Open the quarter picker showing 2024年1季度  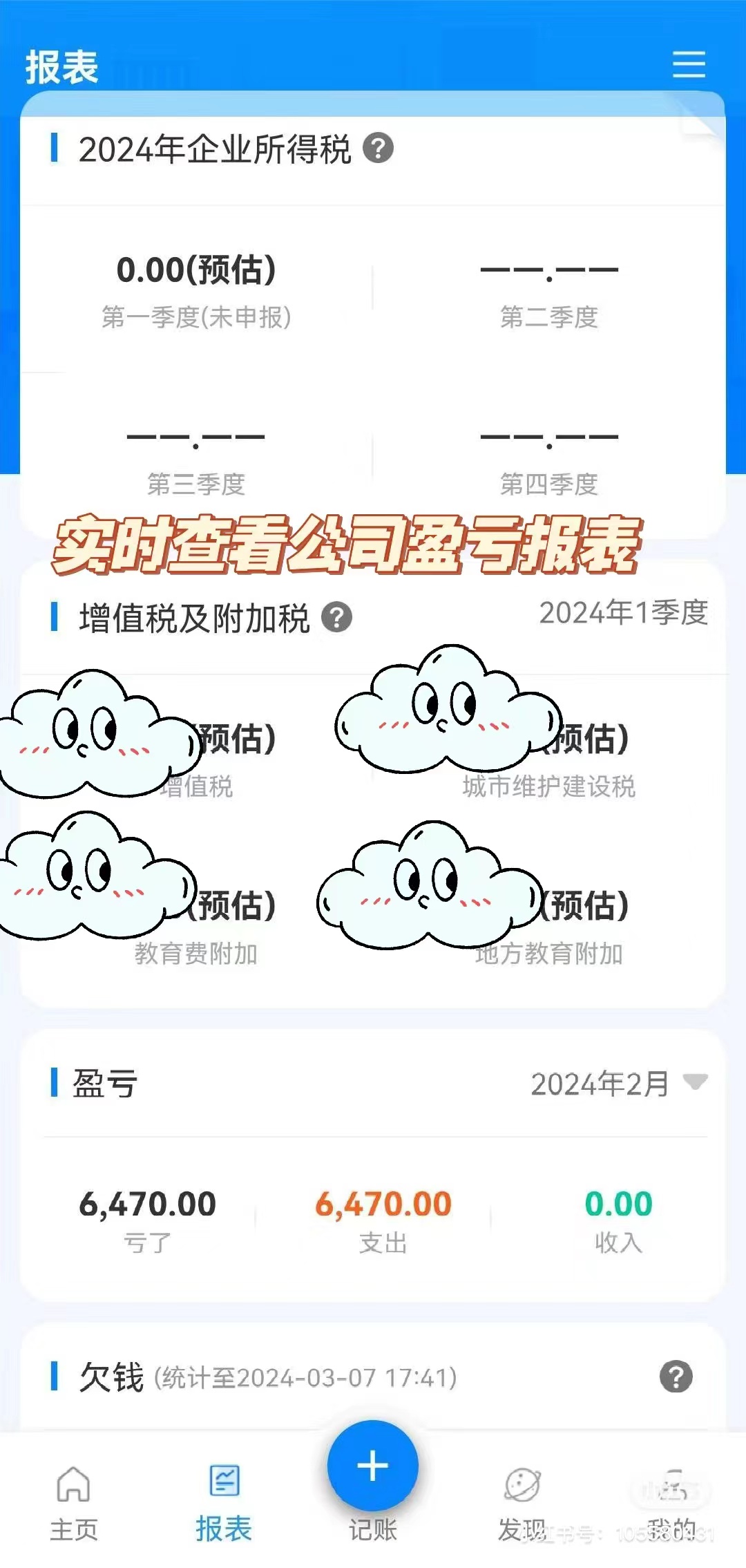(x=623, y=615)
